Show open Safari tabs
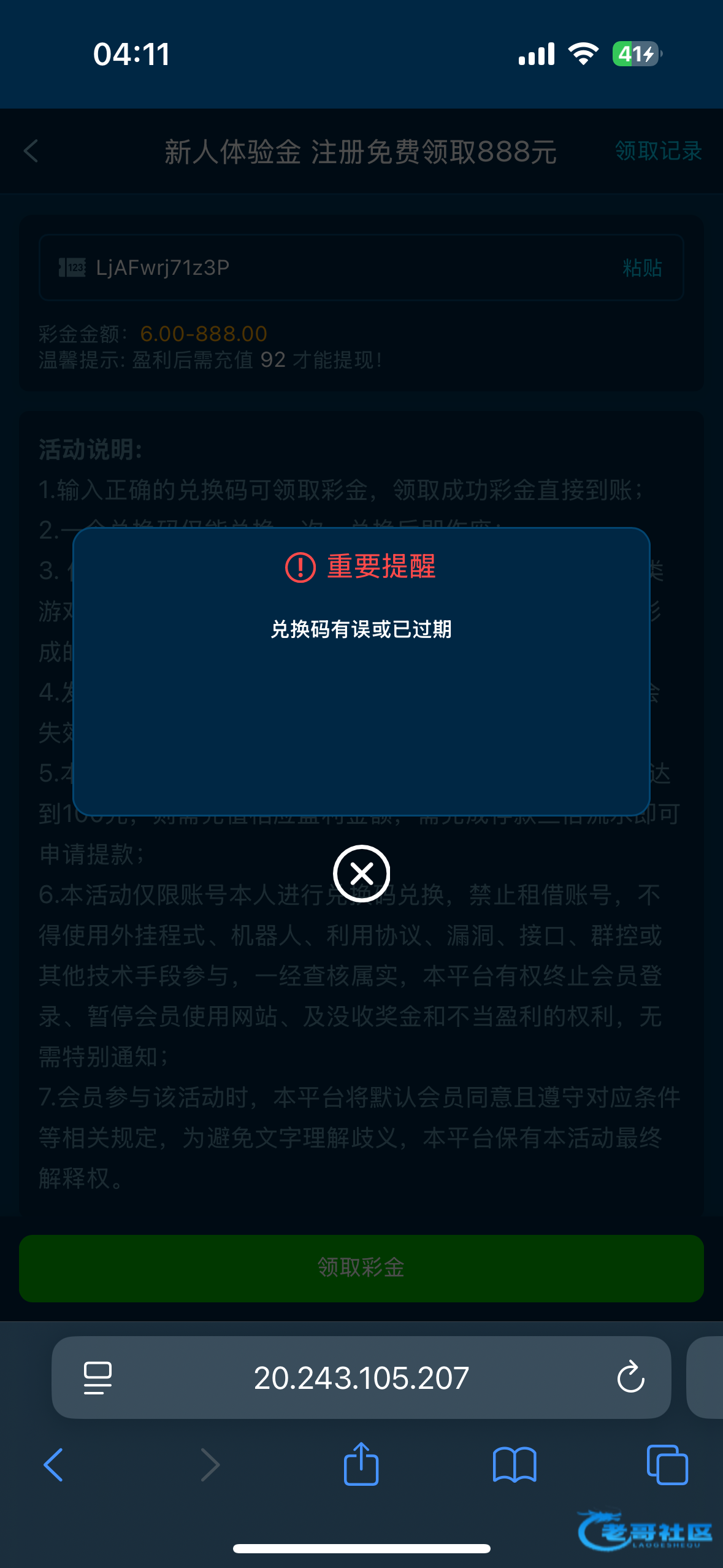Image resolution: width=723 pixels, height=1568 pixels. (667, 1465)
